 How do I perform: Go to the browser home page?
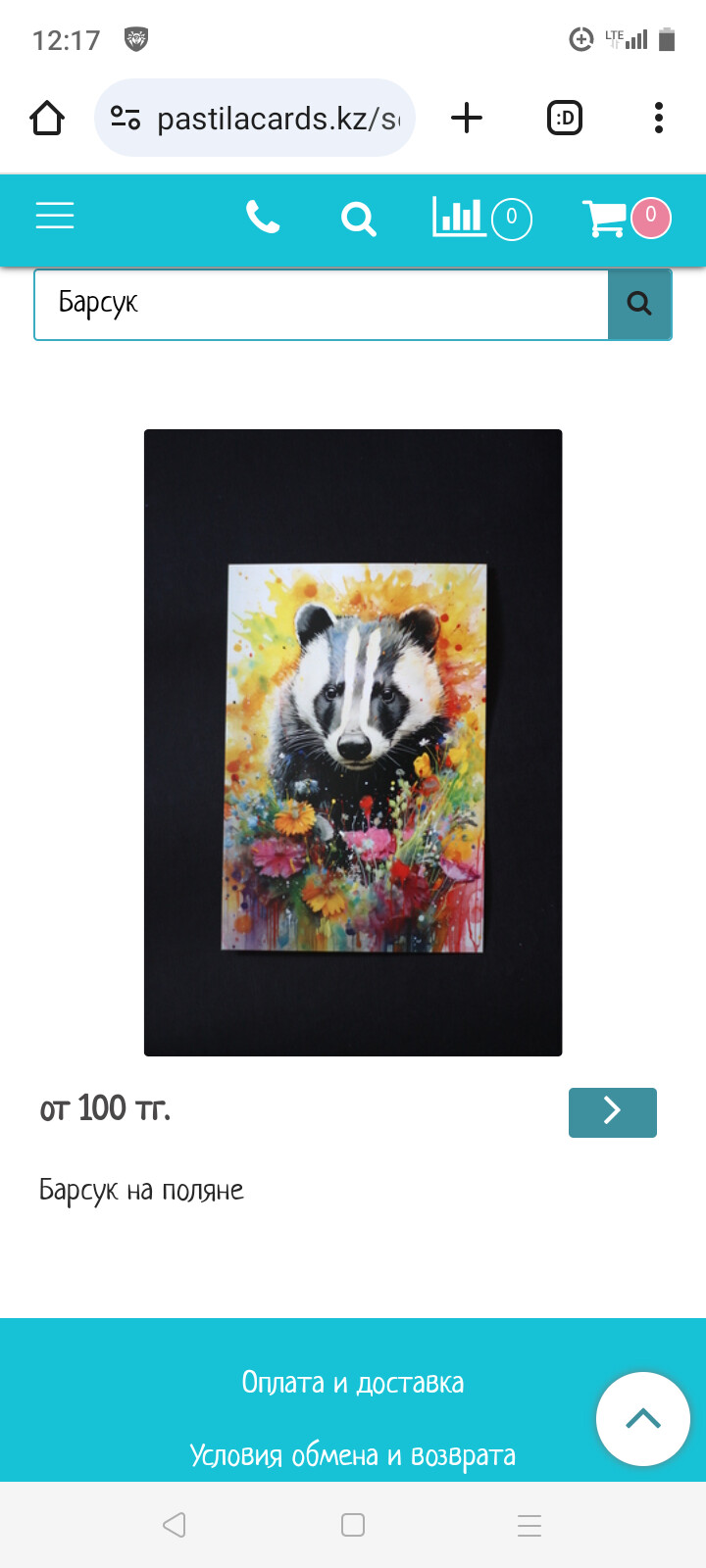click(x=47, y=119)
